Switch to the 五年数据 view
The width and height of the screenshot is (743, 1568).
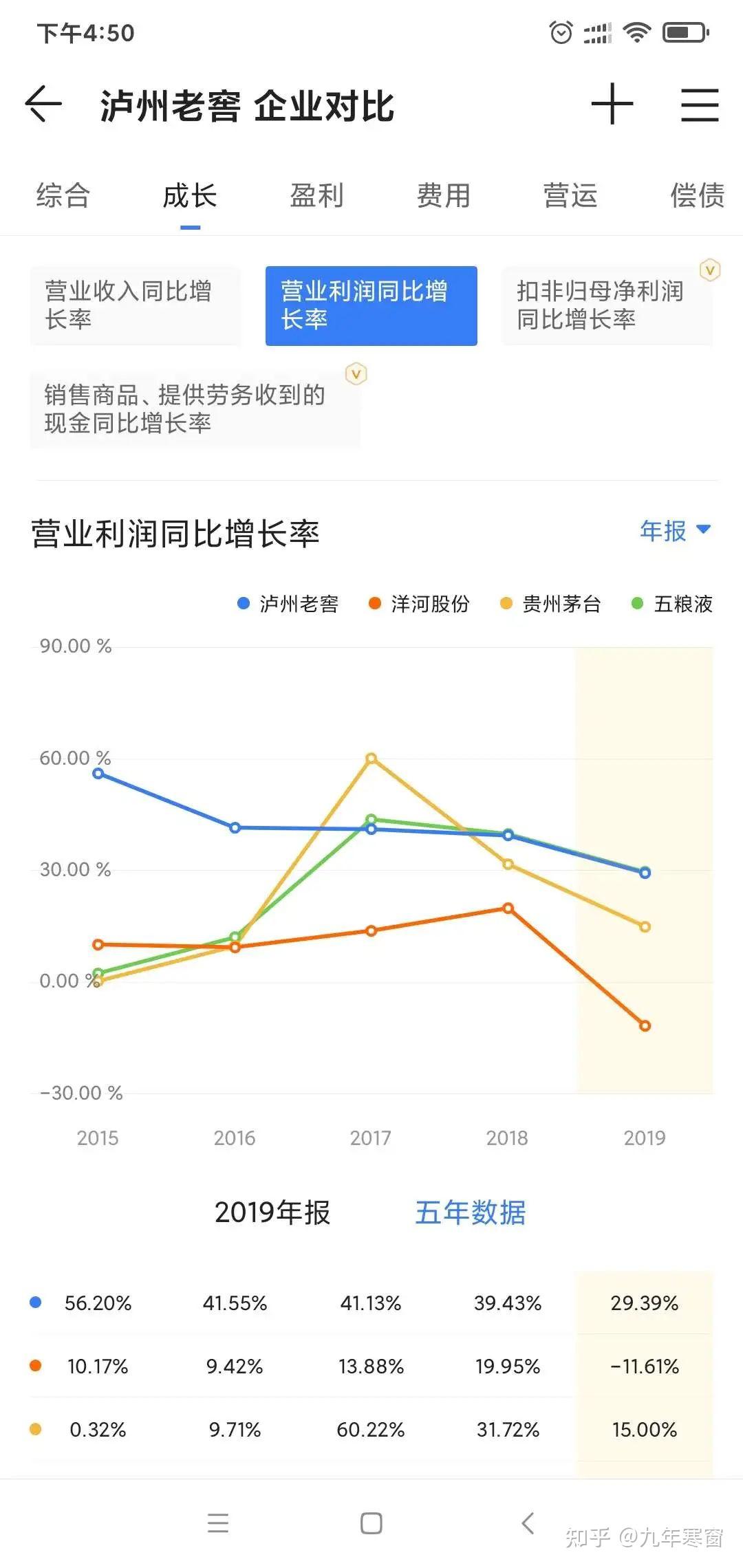(471, 1212)
